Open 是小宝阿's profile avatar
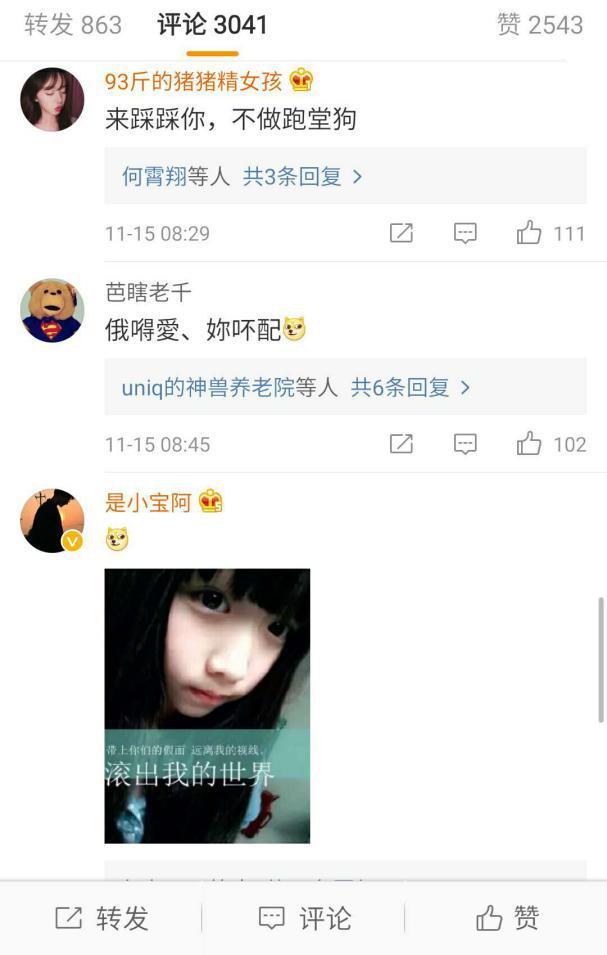The height and width of the screenshot is (955, 607). point(52,521)
